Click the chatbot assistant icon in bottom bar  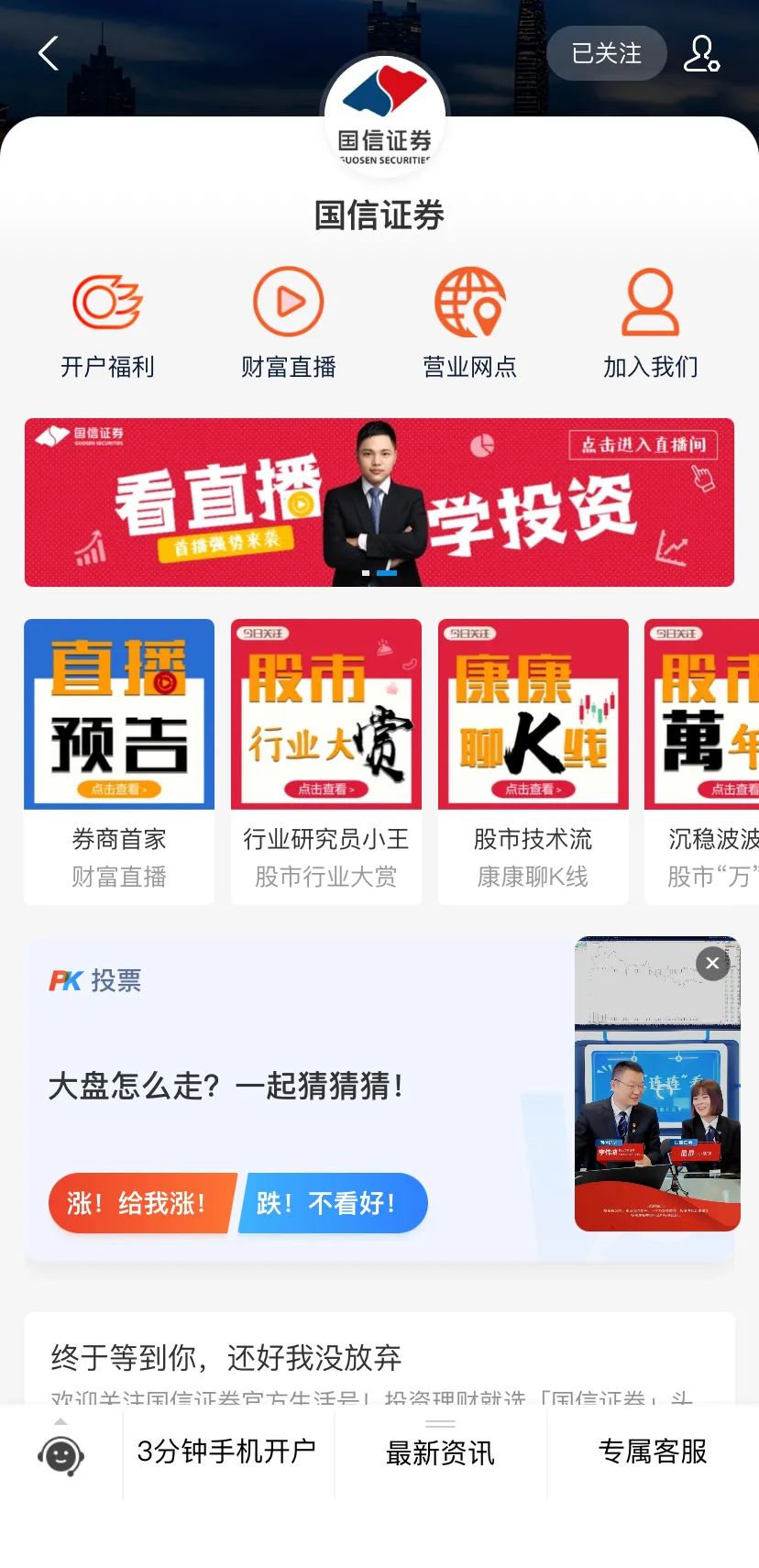coord(59,1452)
